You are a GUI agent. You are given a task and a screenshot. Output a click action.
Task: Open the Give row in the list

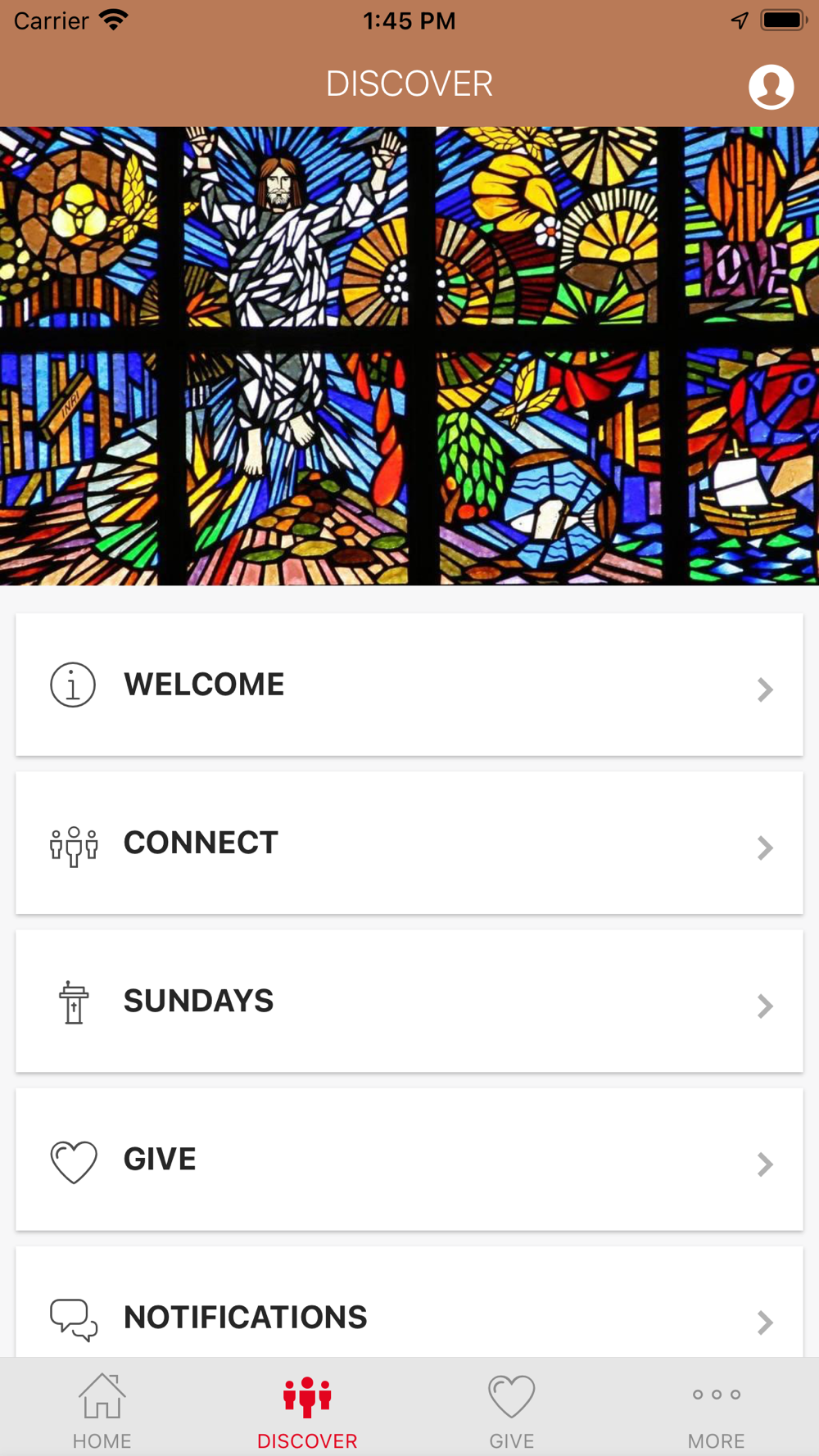(409, 1159)
